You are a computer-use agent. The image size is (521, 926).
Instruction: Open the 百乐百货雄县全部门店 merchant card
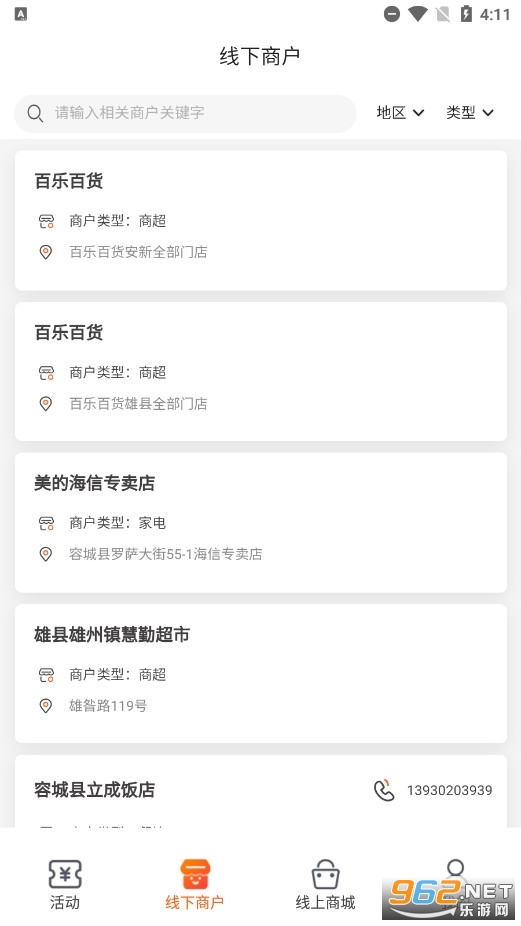click(x=260, y=371)
